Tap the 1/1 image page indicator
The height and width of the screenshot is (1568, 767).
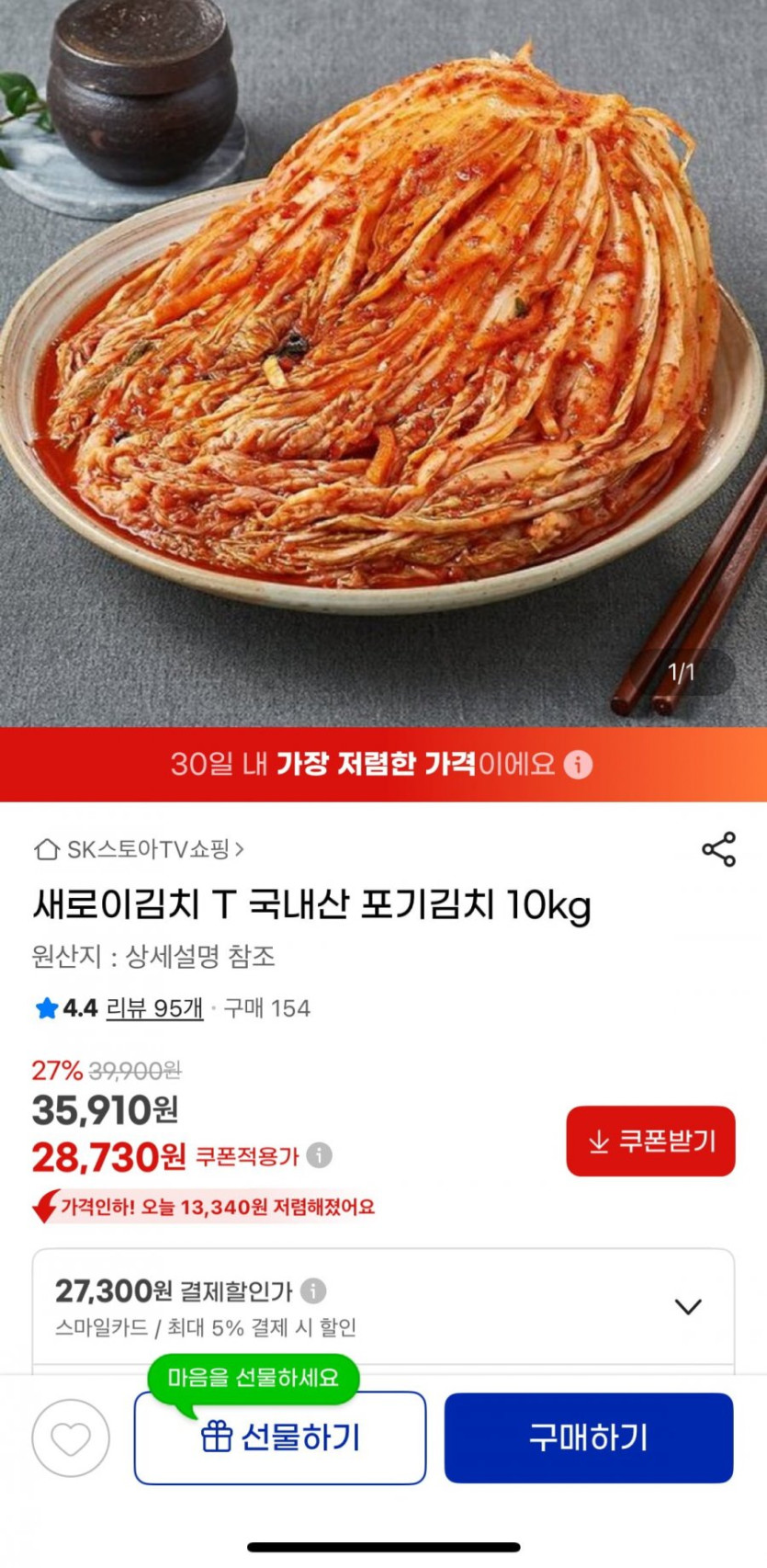click(680, 670)
